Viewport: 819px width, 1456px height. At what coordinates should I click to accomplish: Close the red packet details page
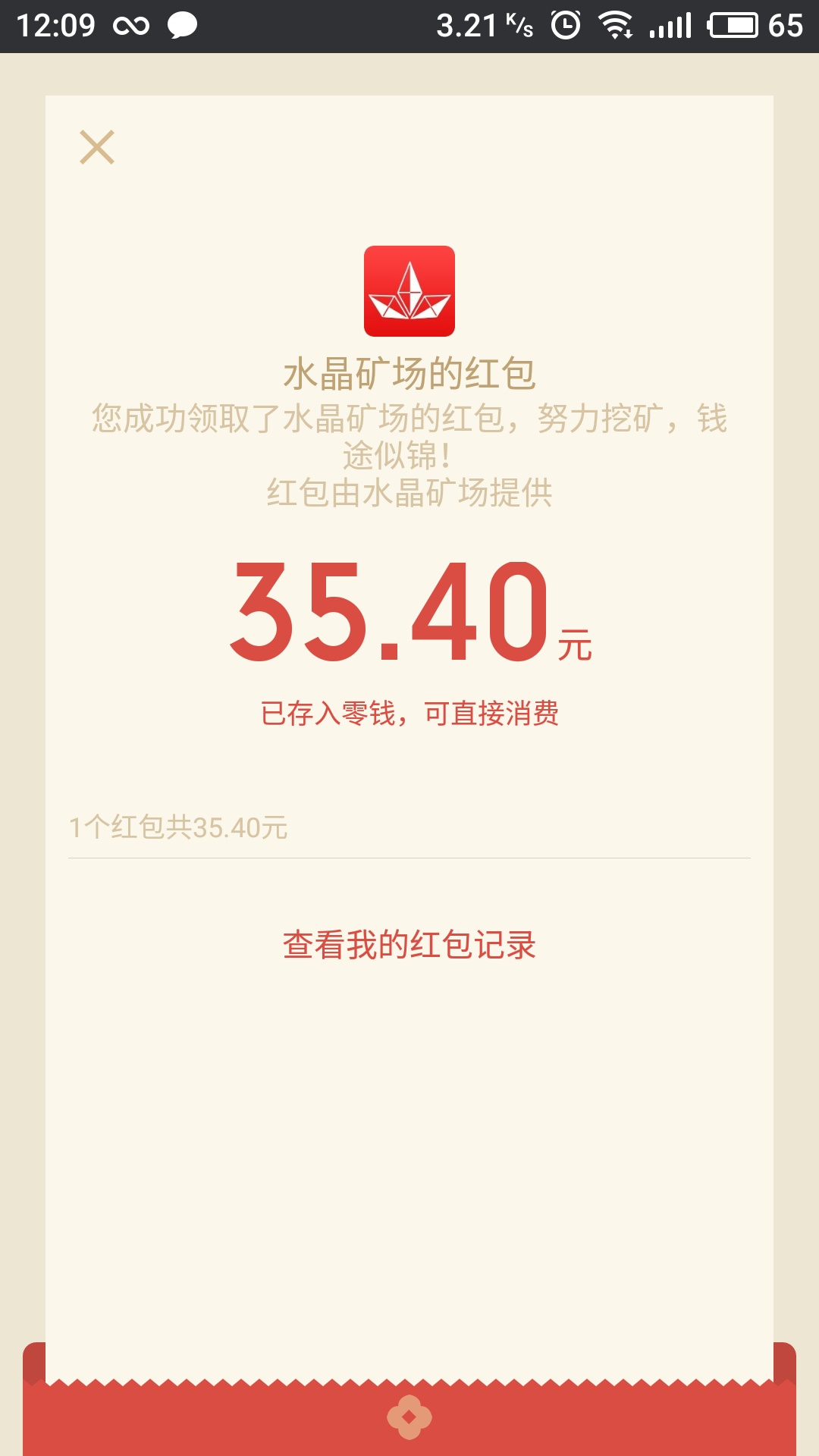point(97,147)
